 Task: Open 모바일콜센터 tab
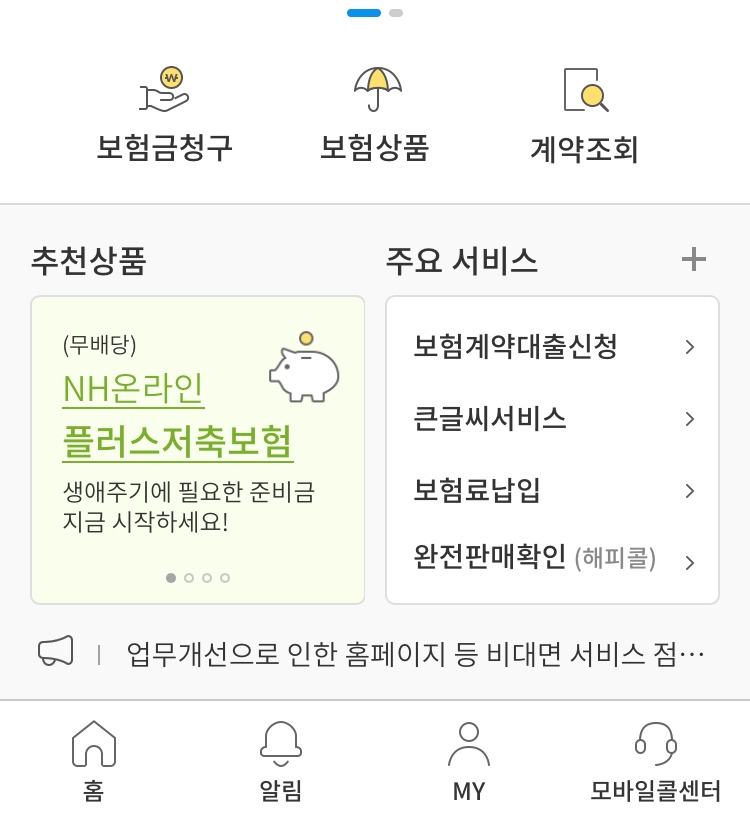pyautogui.click(x=655, y=762)
